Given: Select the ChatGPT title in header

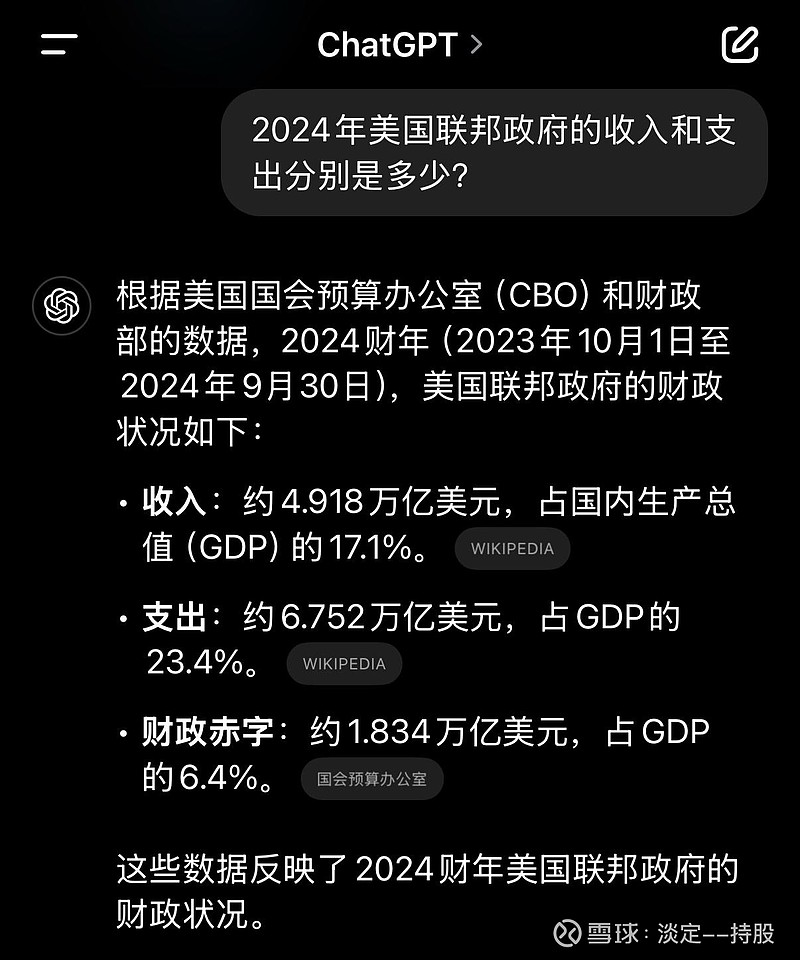Looking at the screenshot, I should point(390,44).
